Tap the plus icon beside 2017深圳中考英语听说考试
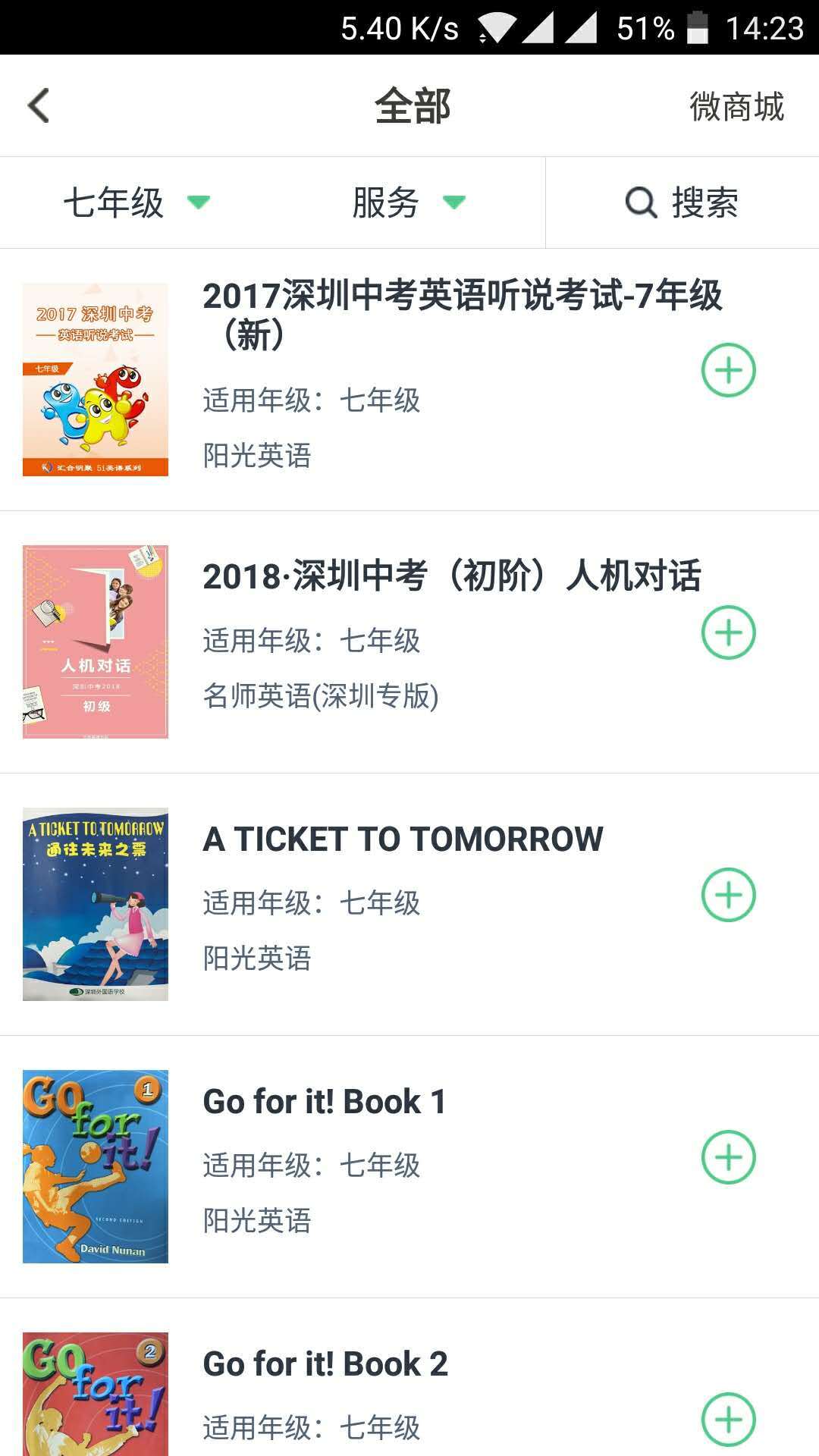The width and height of the screenshot is (819, 1456). pyautogui.click(x=729, y=371)
